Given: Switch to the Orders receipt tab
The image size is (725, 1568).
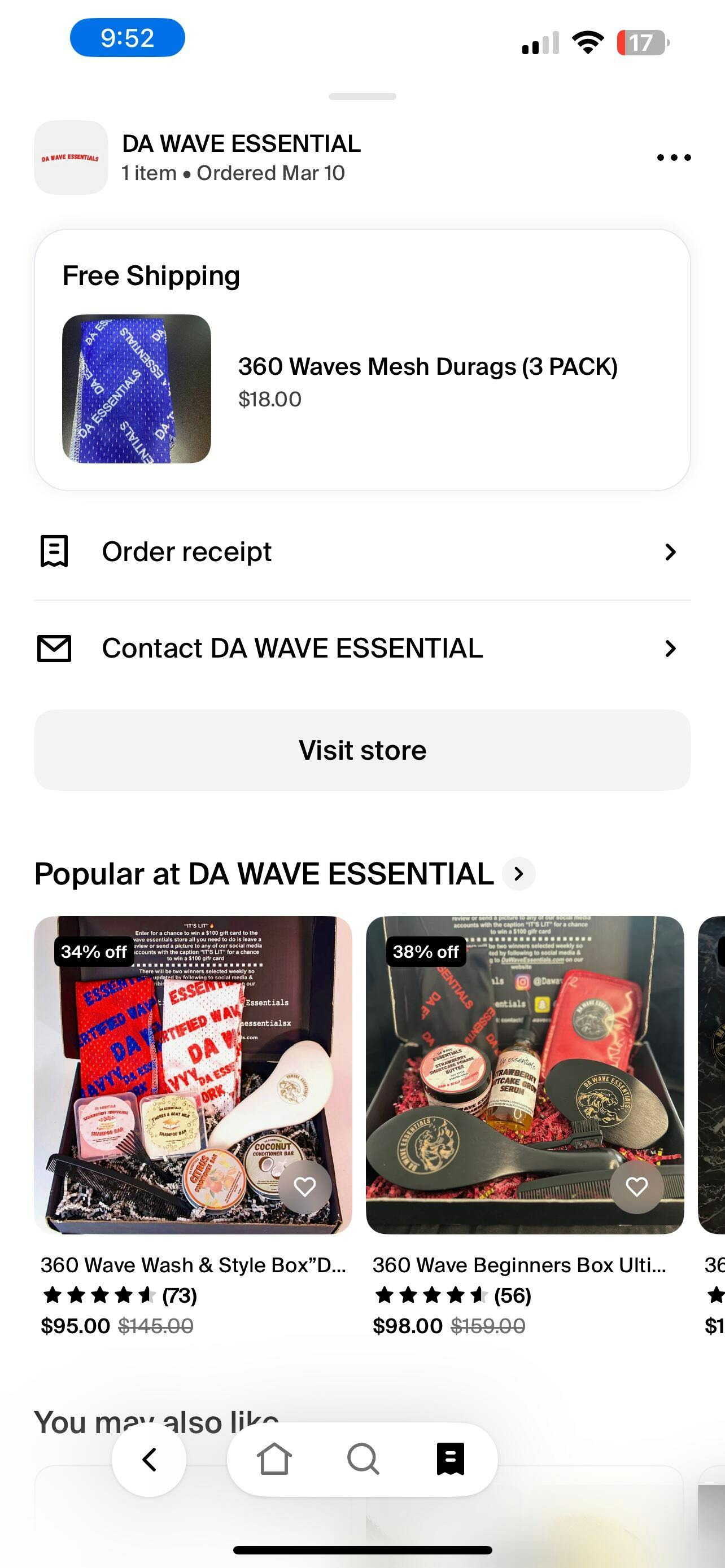Looking at the screenshot, I should pos(451,1460).
